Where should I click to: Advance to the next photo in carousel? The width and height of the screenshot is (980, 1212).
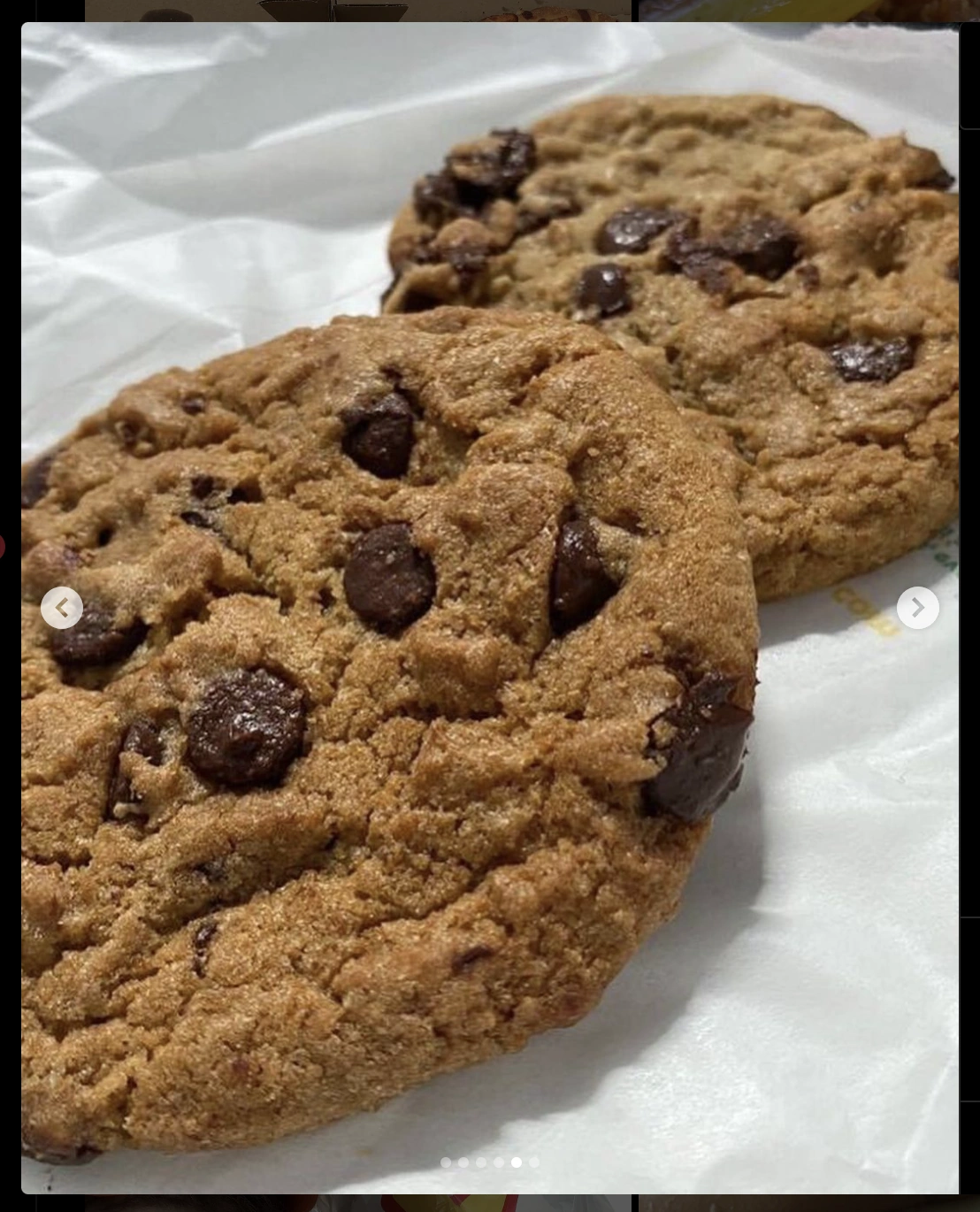(x=917, y=608)
